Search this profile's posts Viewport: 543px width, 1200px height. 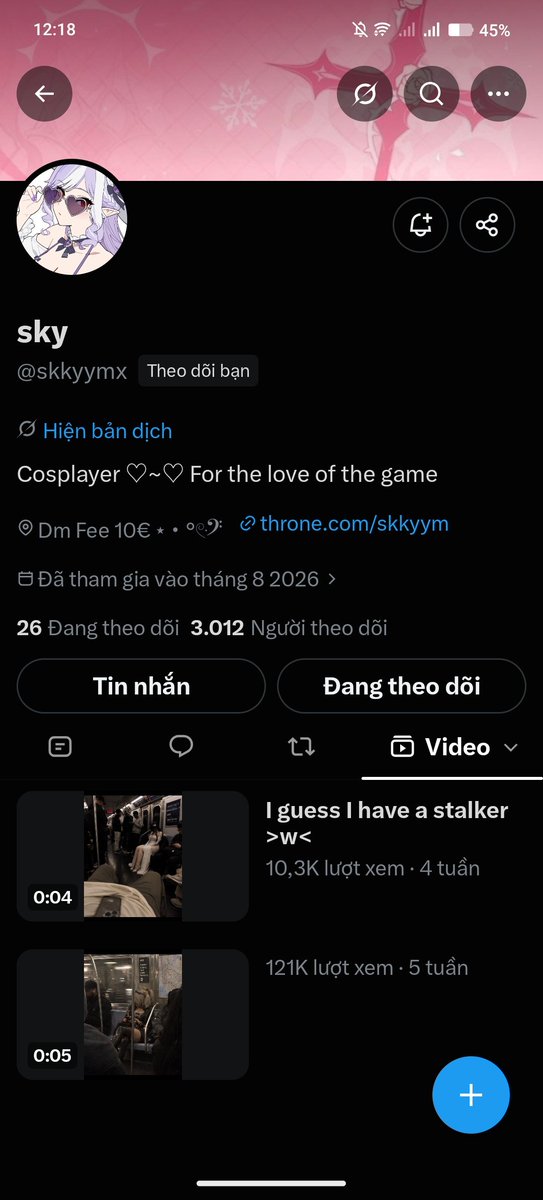(x=432, y=94)
